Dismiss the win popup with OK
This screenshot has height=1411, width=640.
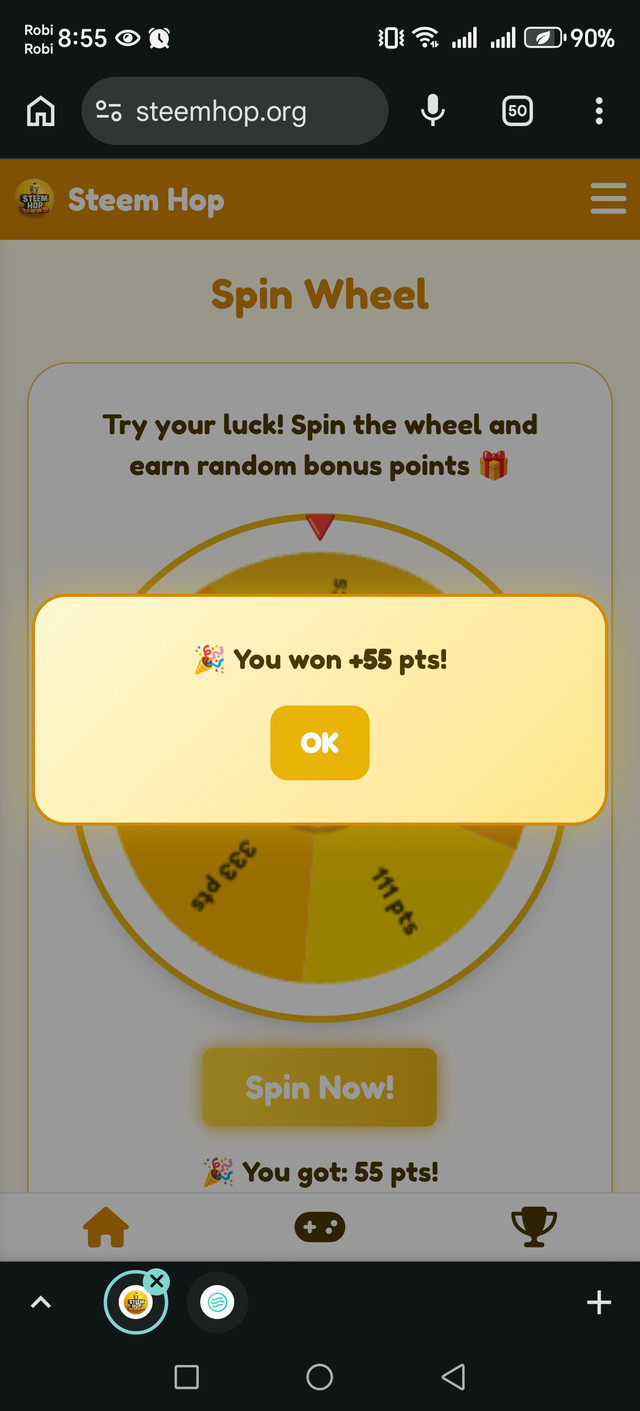coord(320,743)
